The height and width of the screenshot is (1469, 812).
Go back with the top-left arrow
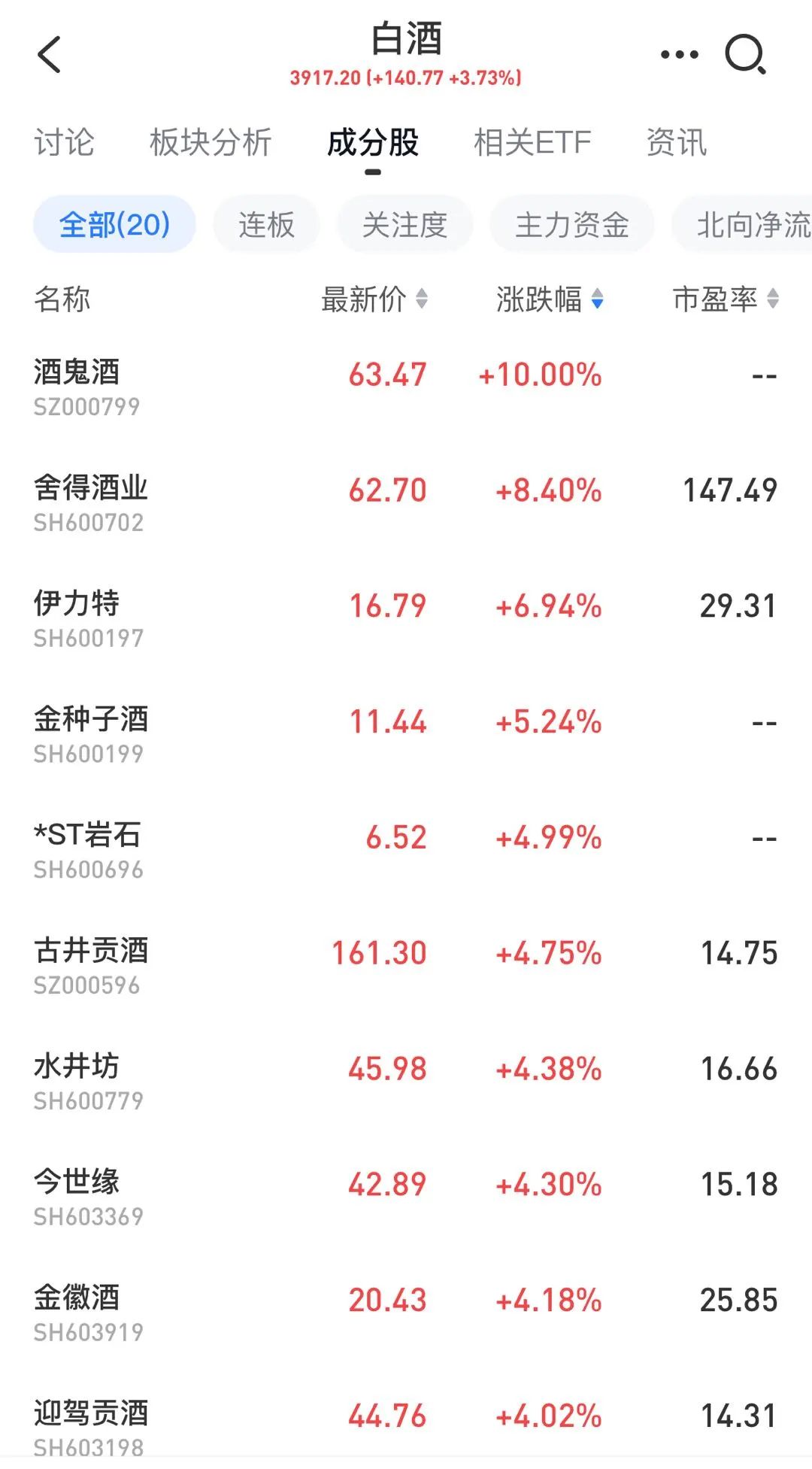coord(49,54)
